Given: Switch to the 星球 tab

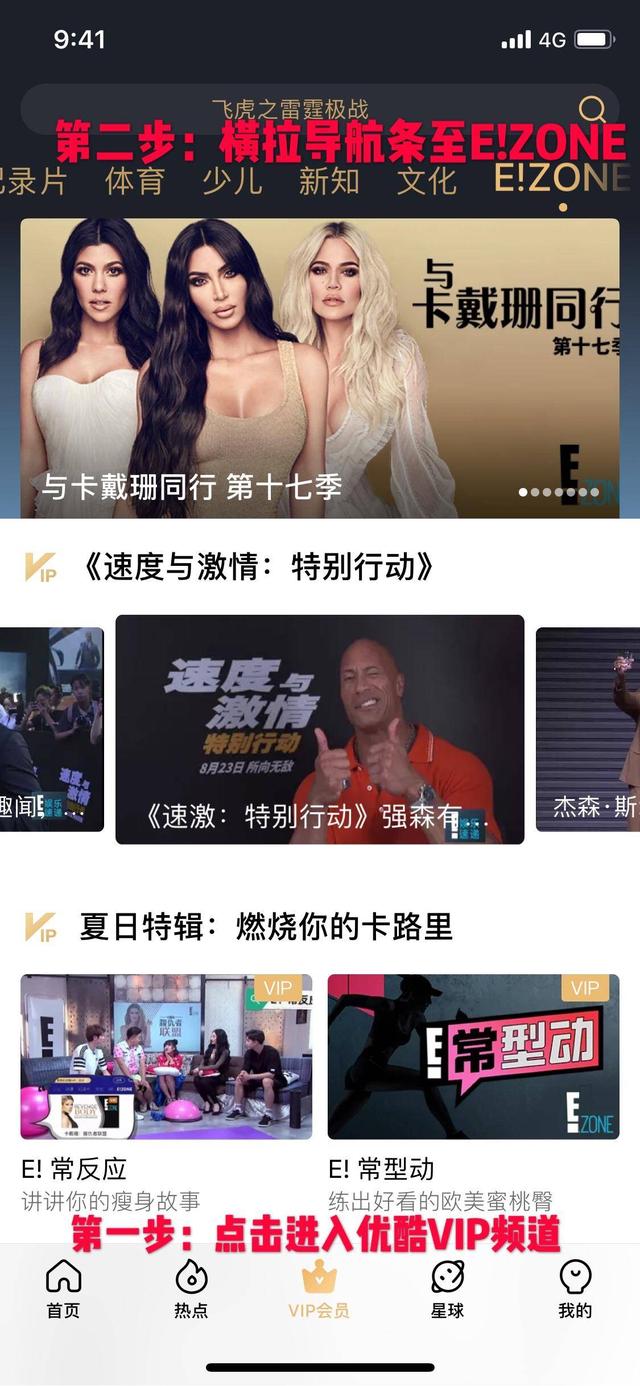Looking at the screenshot, I should (447, 1289).
